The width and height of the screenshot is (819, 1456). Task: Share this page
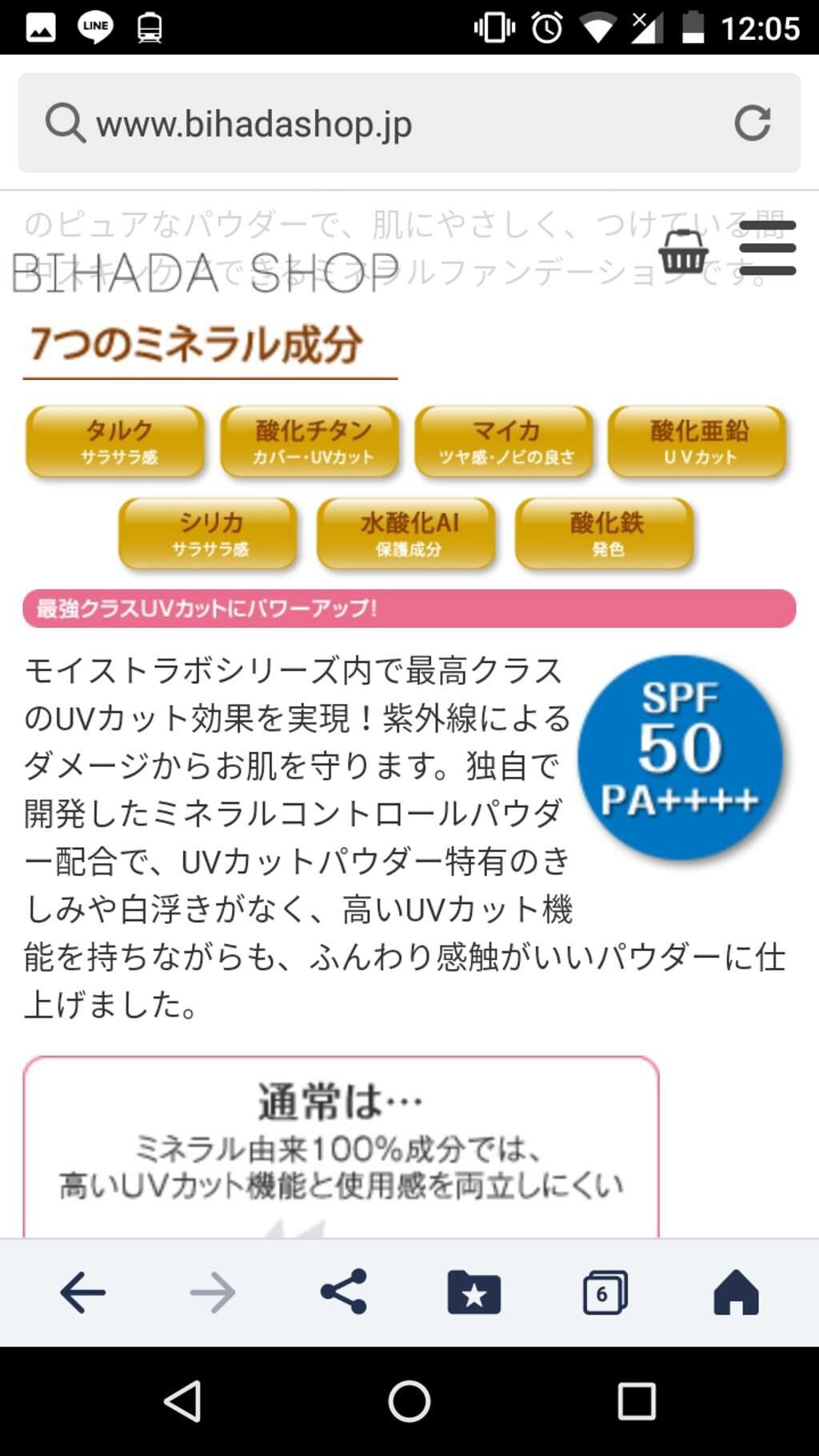[344, 1291]
